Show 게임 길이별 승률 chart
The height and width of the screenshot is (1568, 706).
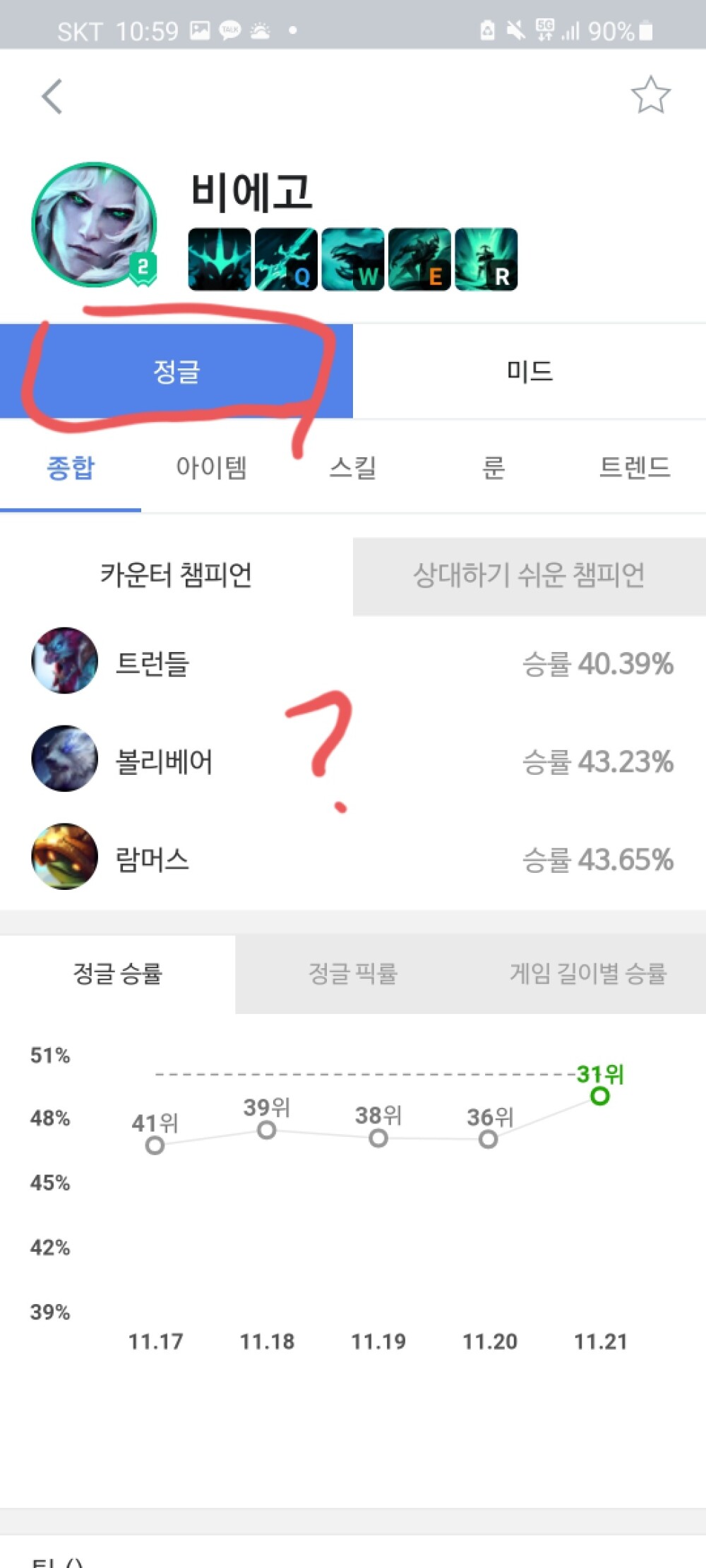[x=588, y=974]
